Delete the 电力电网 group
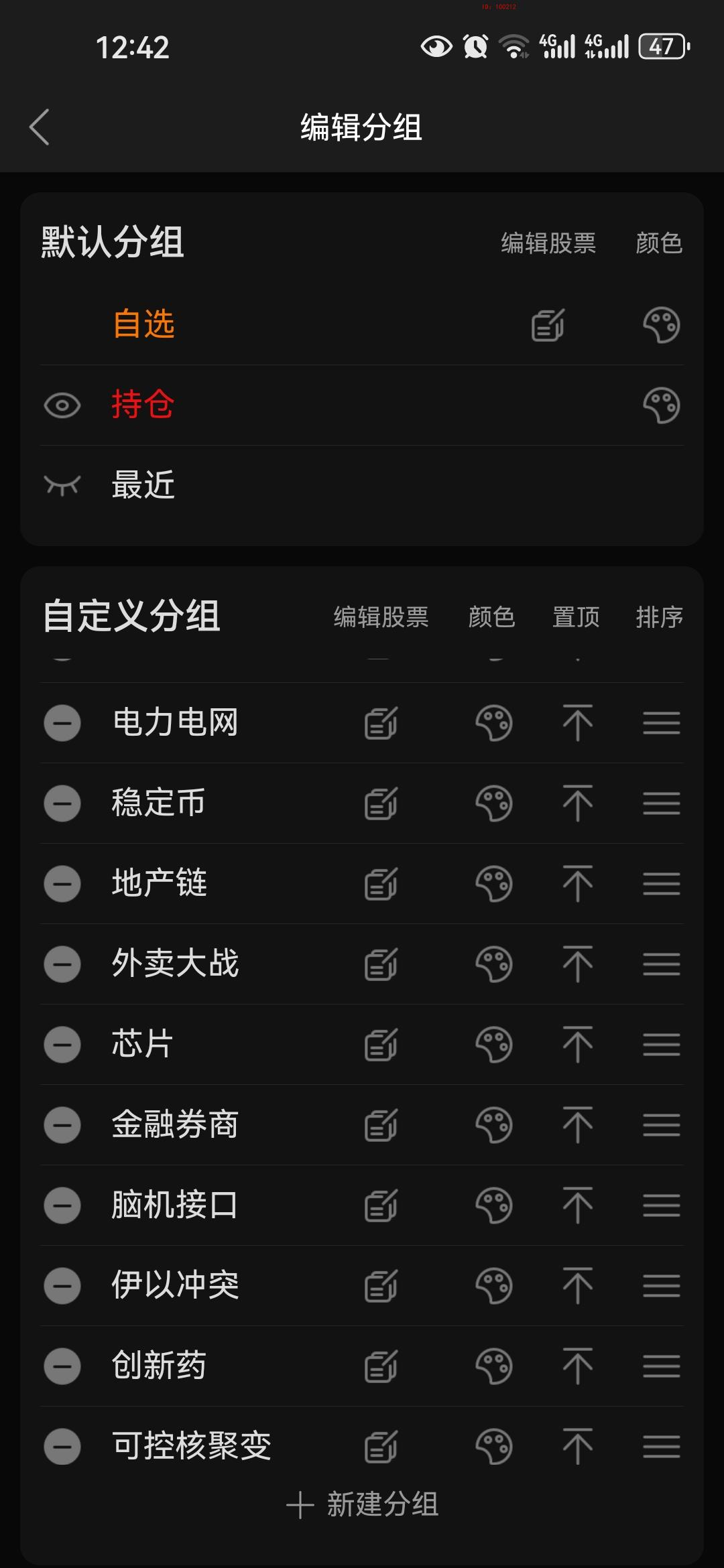Screen dimensions: 724x1568 pos(62,723)
